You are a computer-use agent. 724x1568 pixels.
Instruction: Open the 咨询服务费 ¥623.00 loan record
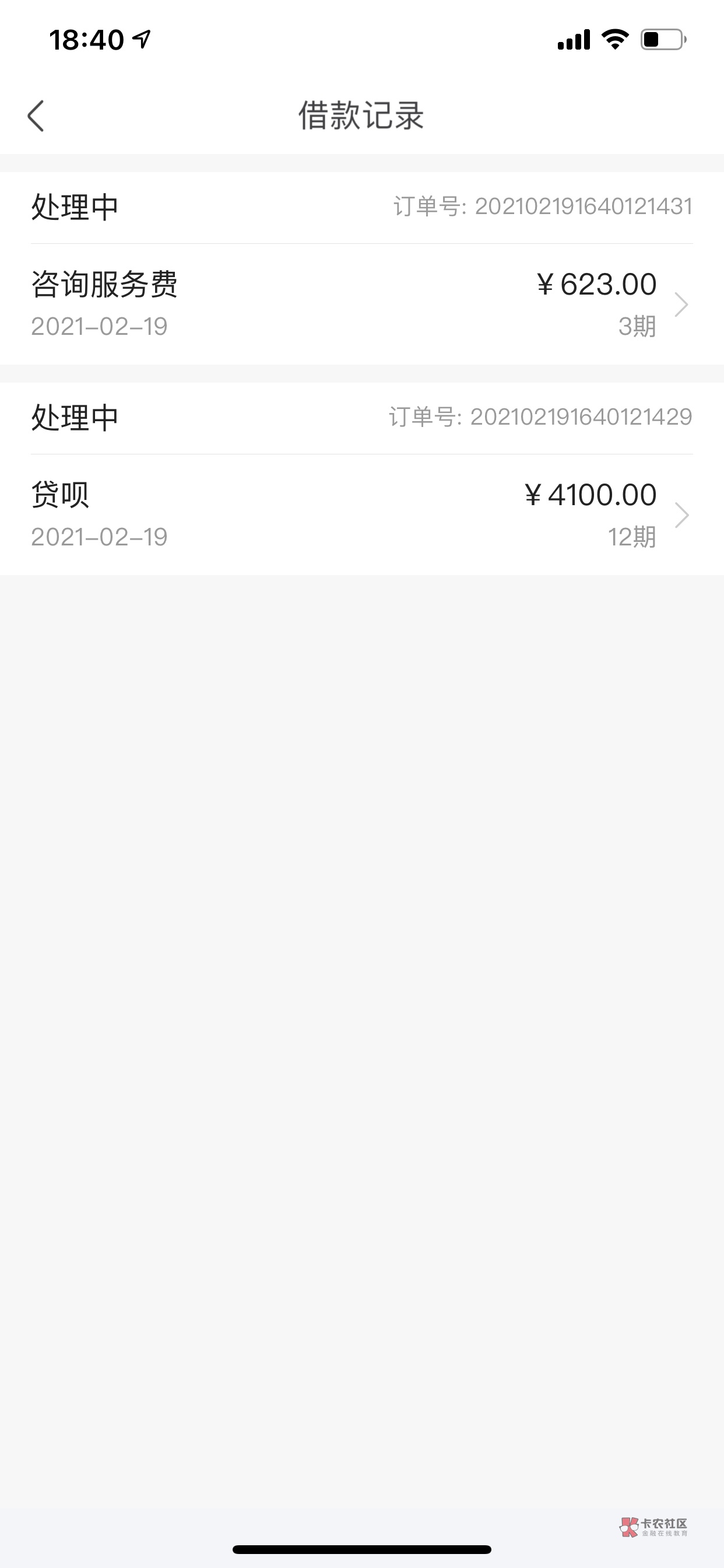coord(361,304)
